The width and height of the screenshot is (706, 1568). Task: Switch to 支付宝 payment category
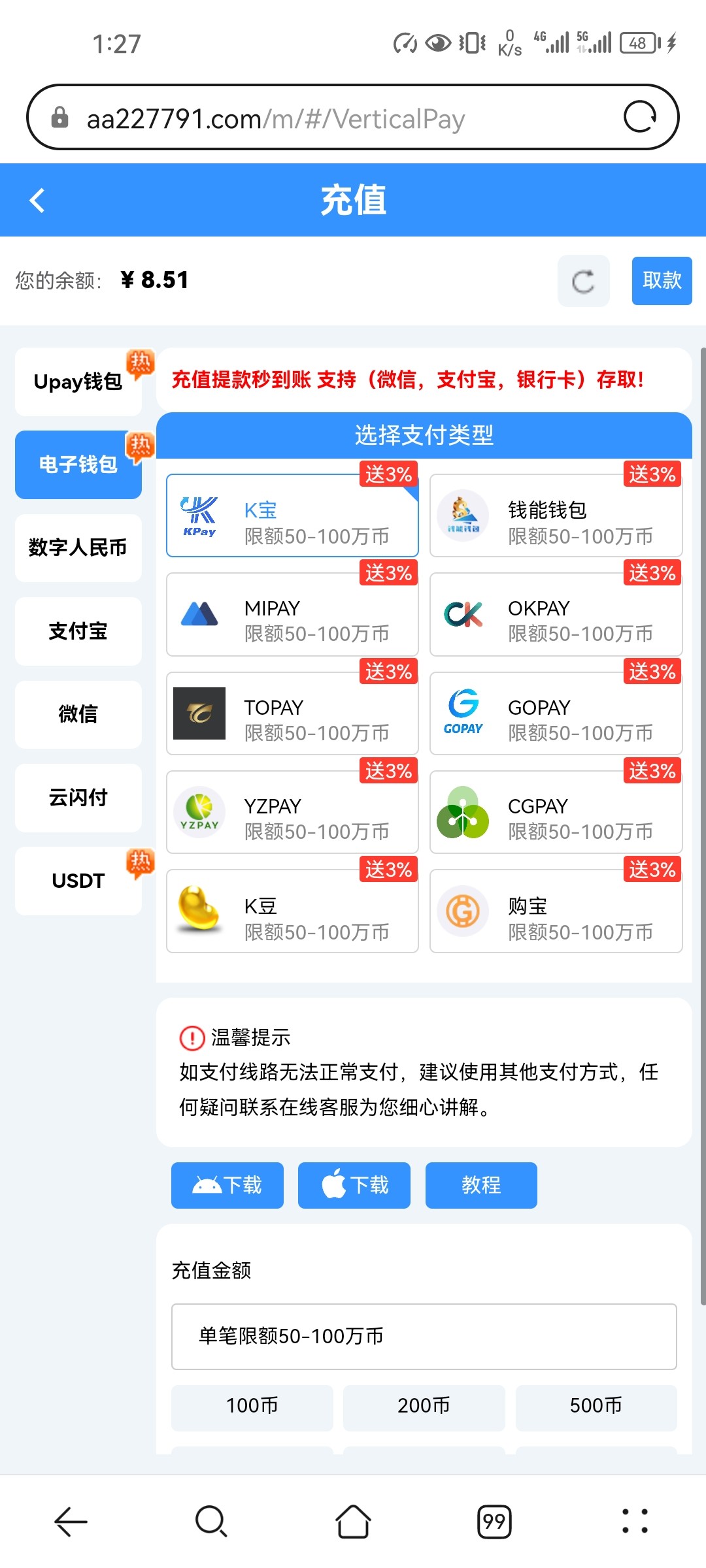[x=78, y=631]
